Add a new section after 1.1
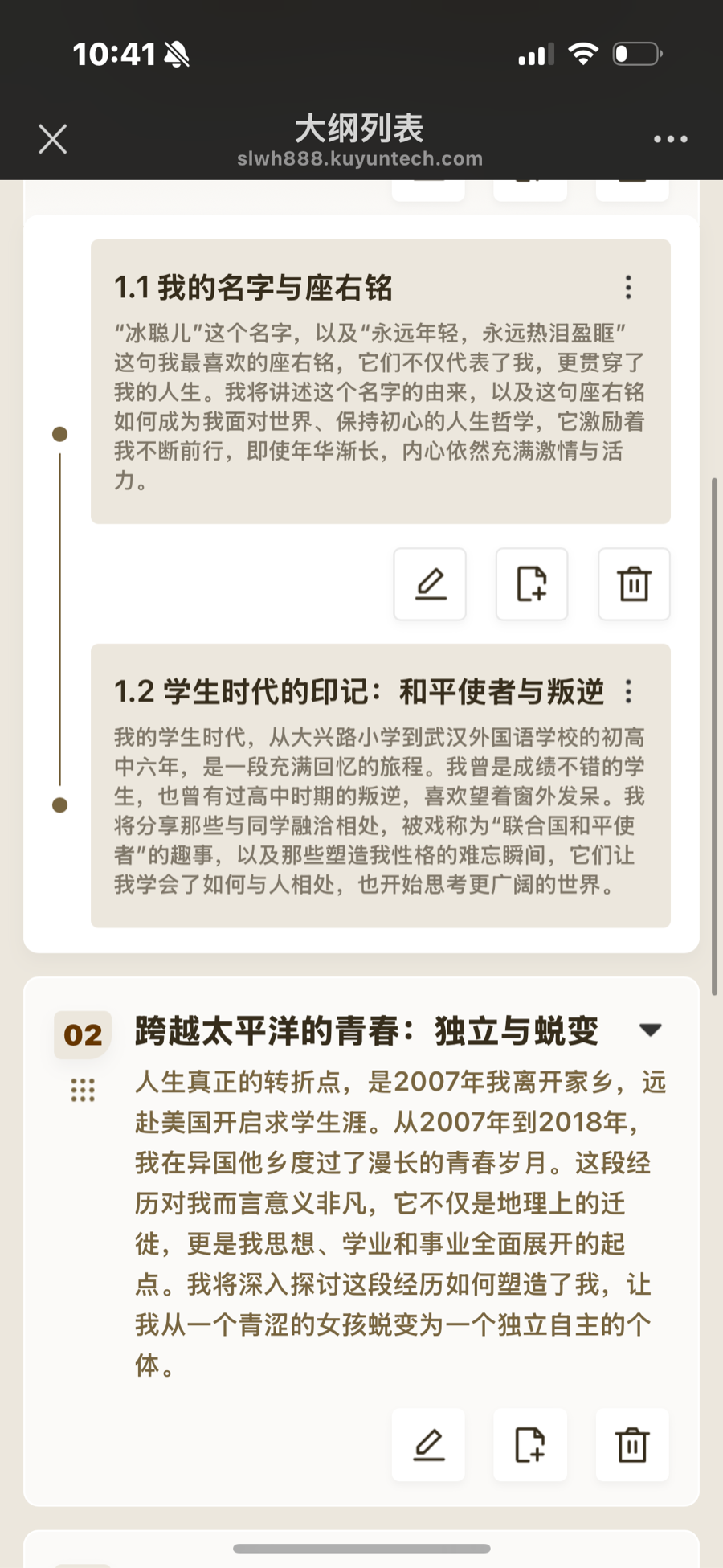The image size is (723, 1568). 532,584
